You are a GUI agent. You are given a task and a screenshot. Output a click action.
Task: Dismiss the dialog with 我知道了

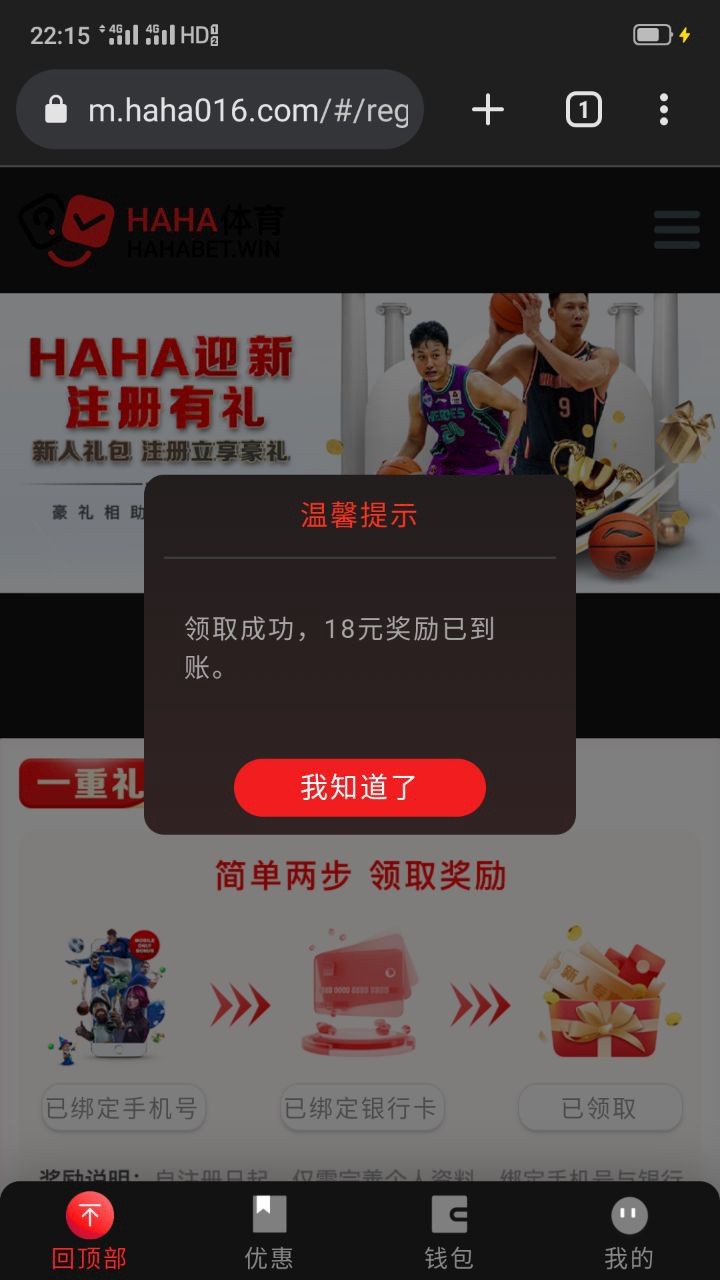pyautogui.click(x=359, y=787)
